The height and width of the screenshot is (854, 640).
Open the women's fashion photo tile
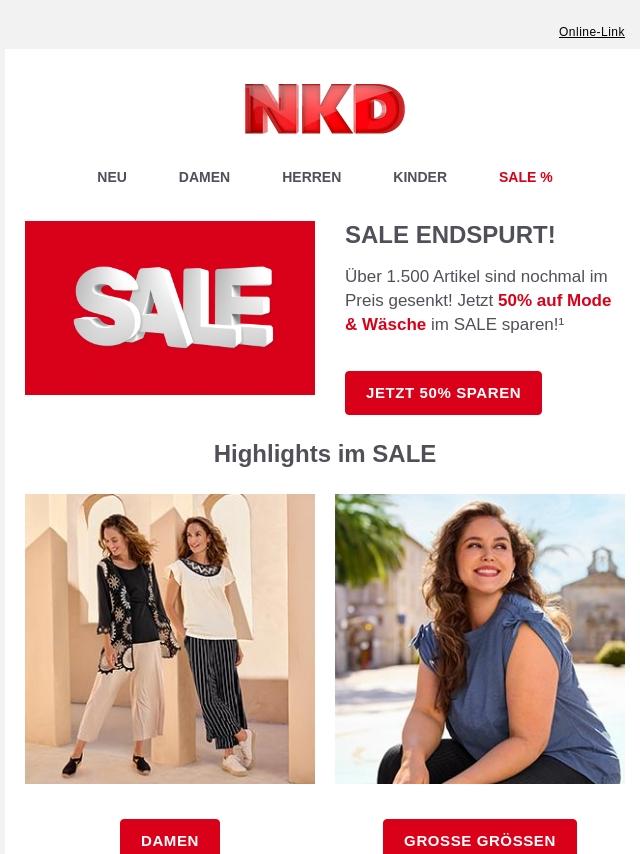tap(170, 638)
